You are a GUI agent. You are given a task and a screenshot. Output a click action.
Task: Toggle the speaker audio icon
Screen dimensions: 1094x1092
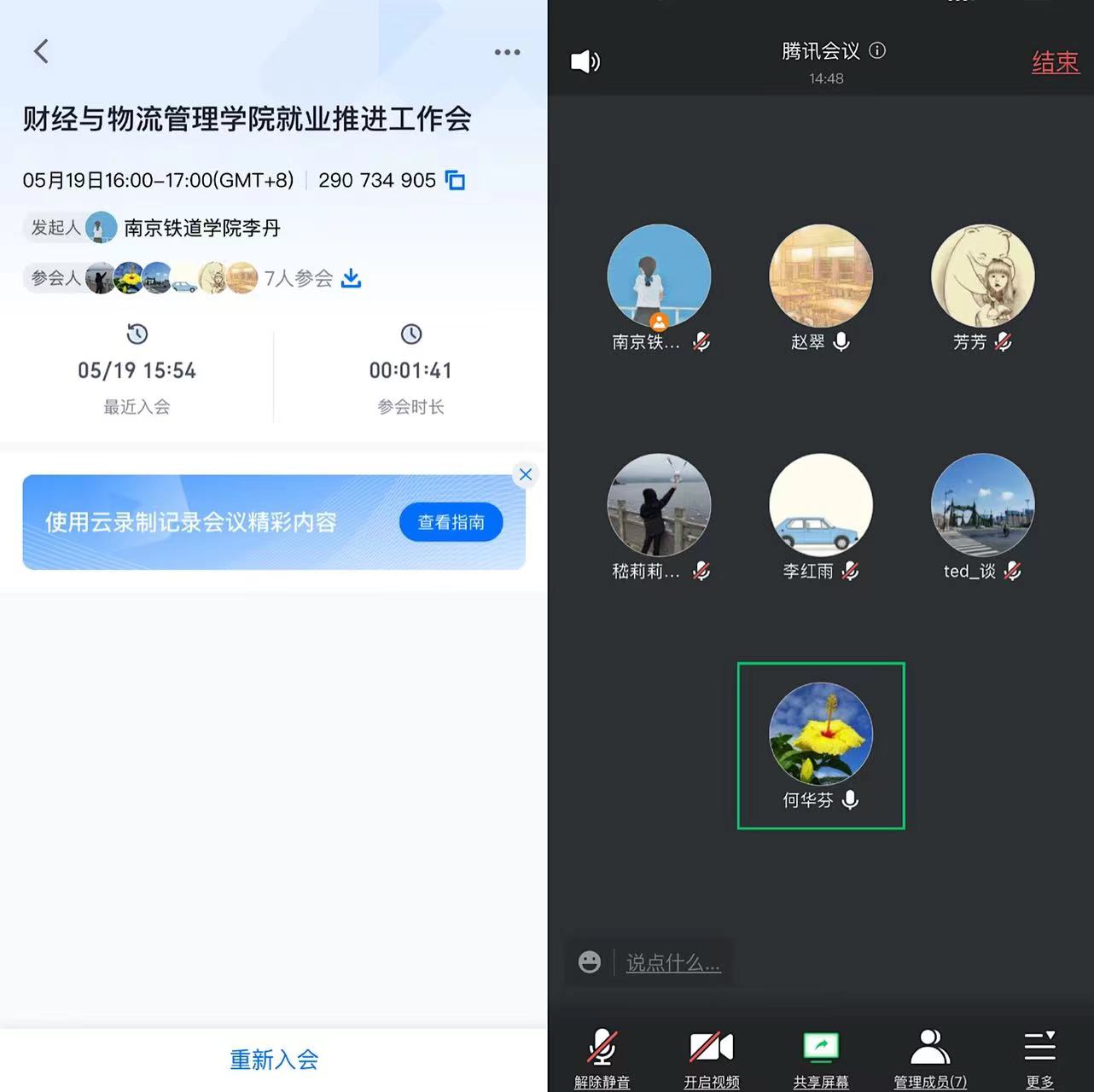(585, 61)
